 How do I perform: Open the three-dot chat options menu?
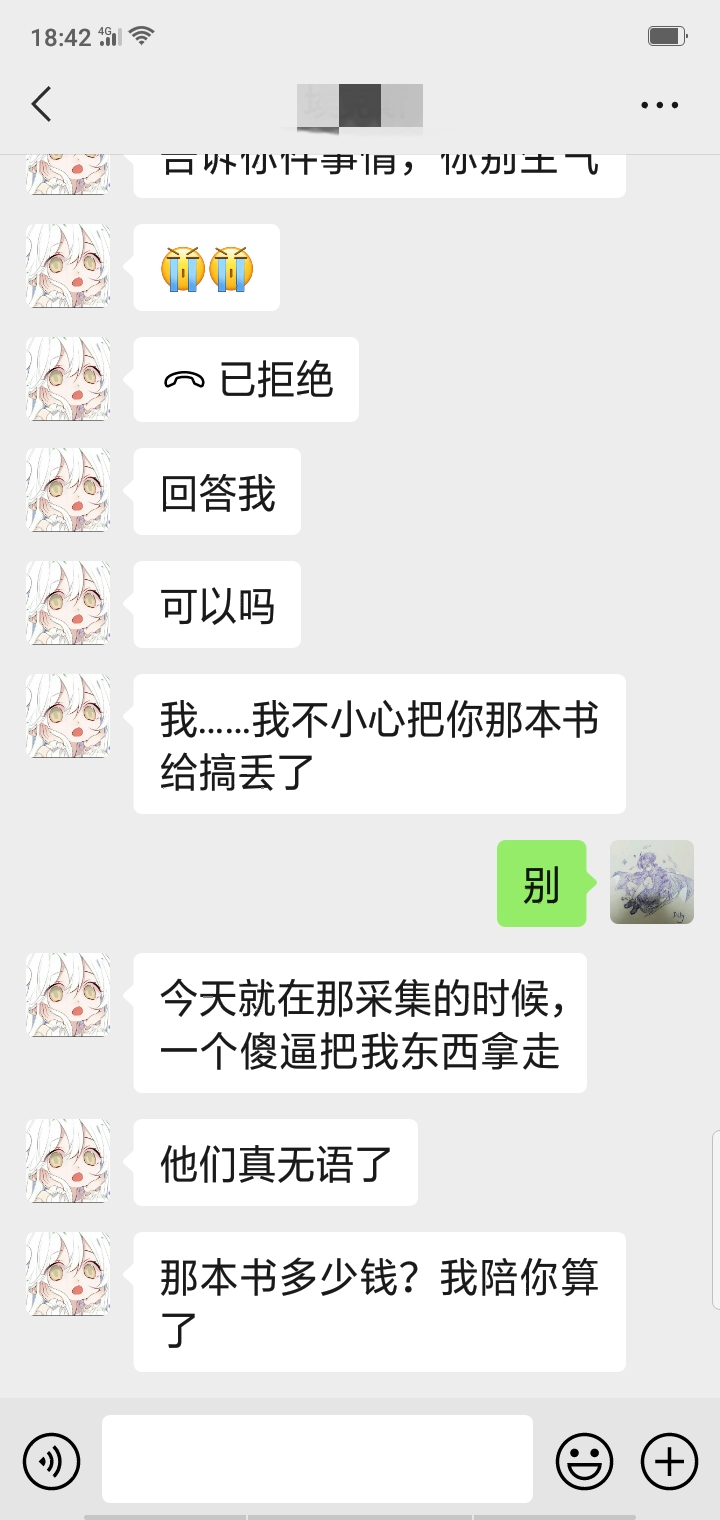[660, 104]
